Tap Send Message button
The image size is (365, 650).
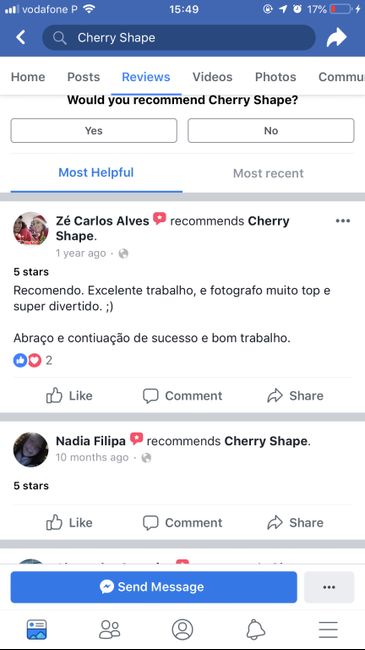(154, 587)
